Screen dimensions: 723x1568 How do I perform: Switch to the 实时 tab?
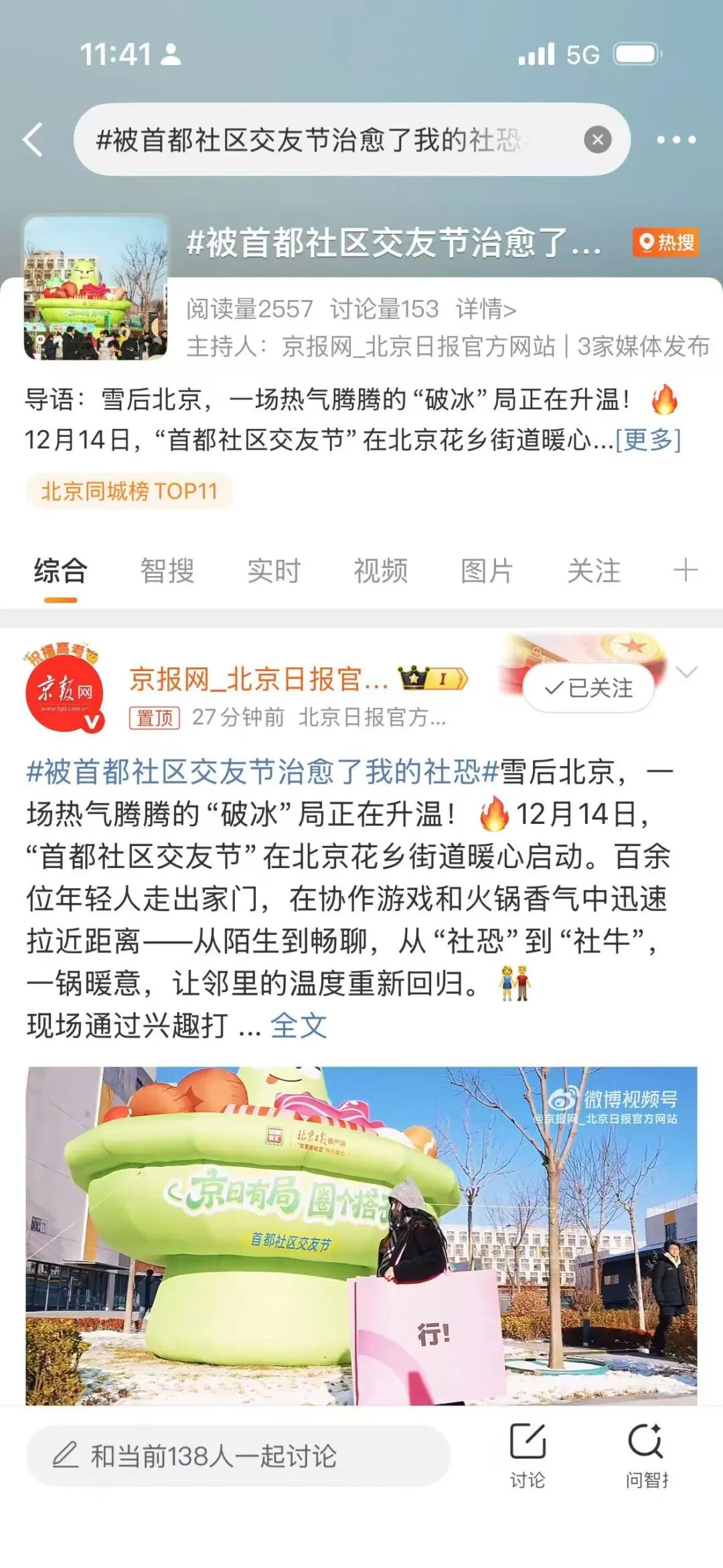coord(274,571)
